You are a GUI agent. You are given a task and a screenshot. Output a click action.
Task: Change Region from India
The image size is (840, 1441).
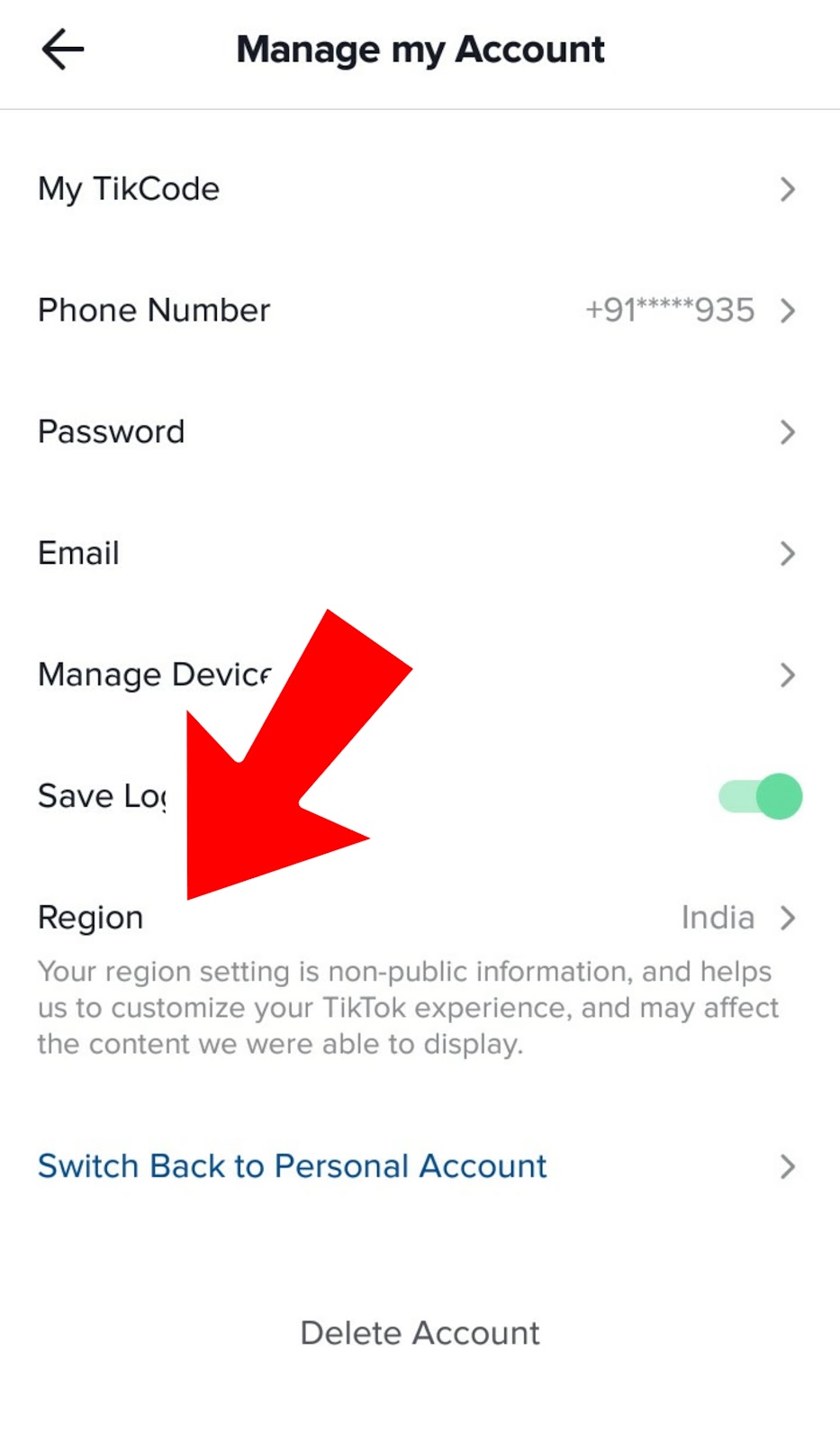pos(718,918)
